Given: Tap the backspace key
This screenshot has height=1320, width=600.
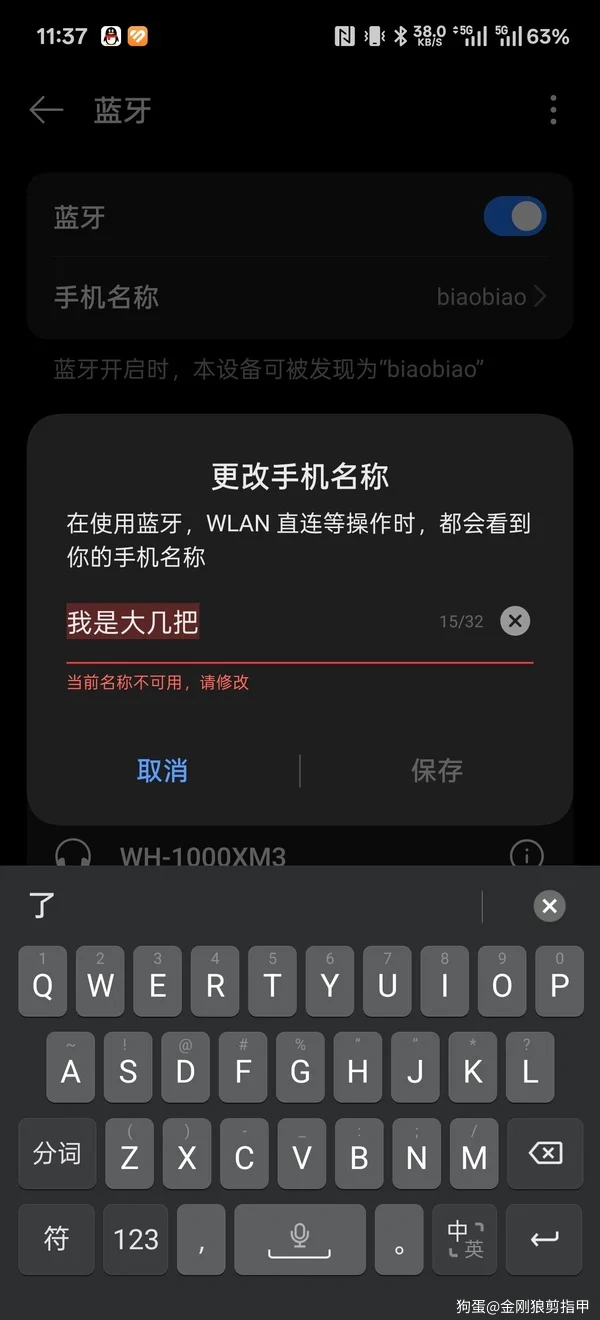Looking at the screenshot, I should pos(544,1154).
